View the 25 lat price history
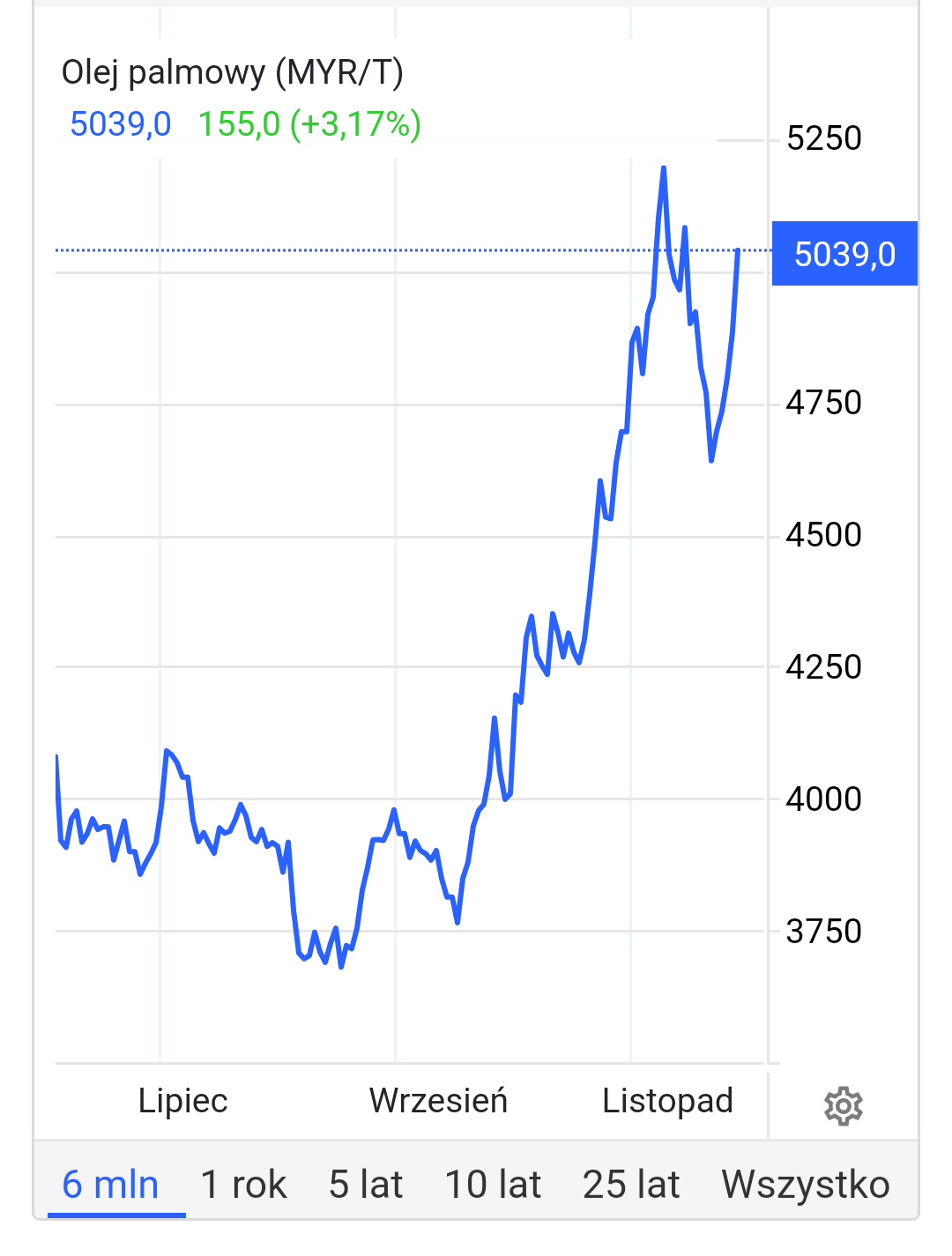Screen dimensions: 952x1256 [x=631, y=1185]
